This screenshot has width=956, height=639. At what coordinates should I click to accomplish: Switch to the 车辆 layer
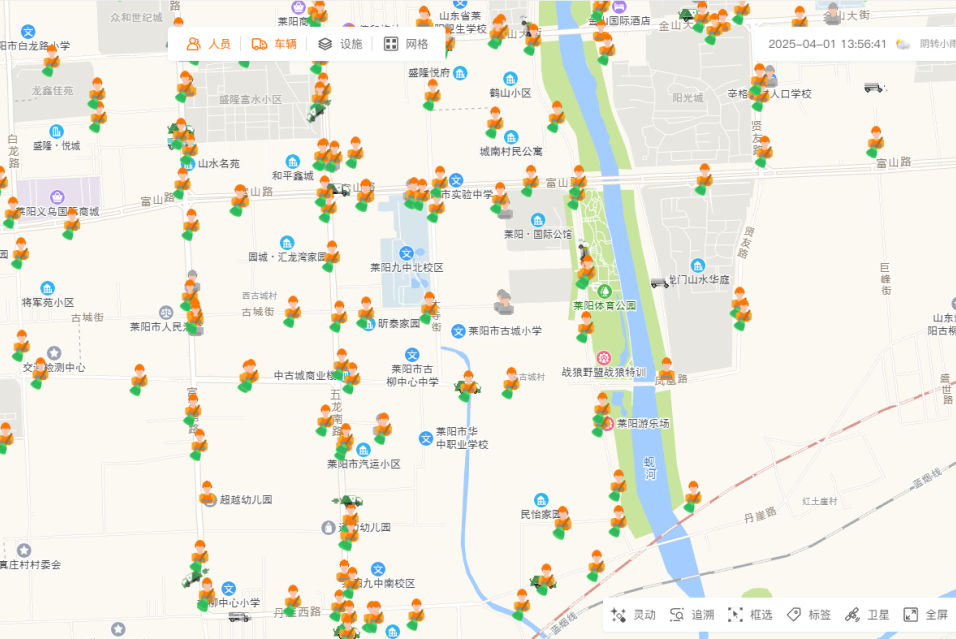pyautogui.click(x=274, y=44)
